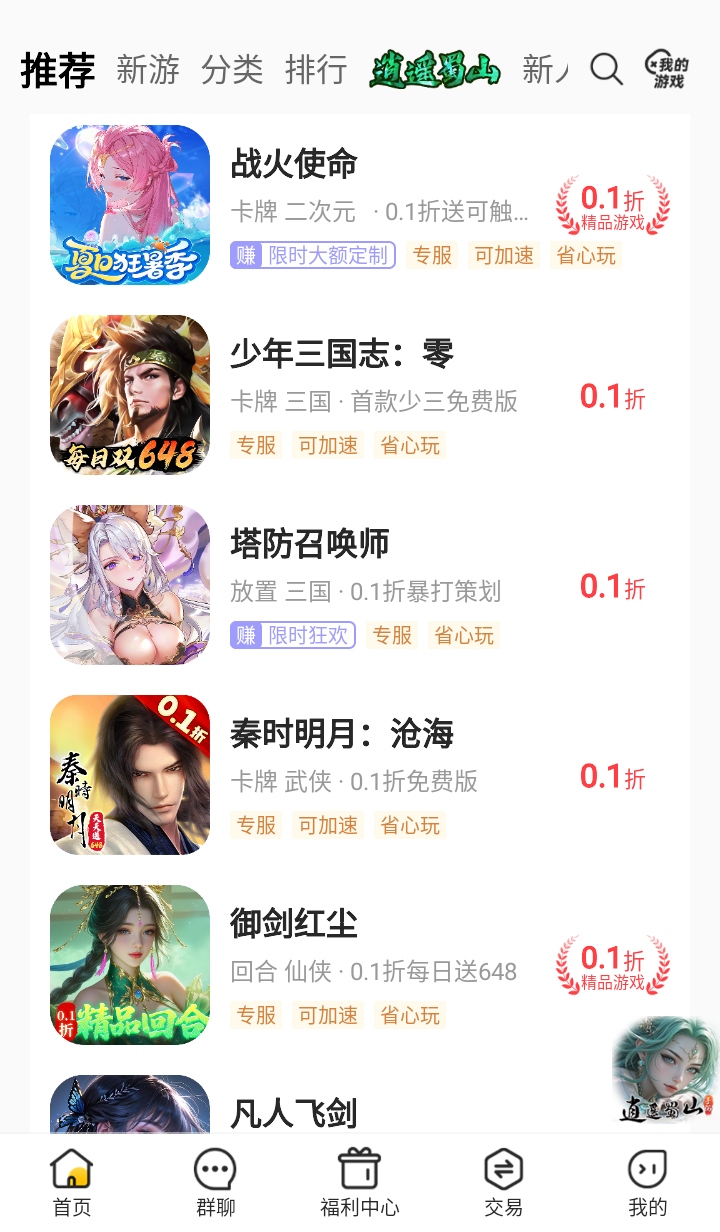Tap the 御剑红尘 game thumbnail

pyautogui.click(x=129, y=964)
